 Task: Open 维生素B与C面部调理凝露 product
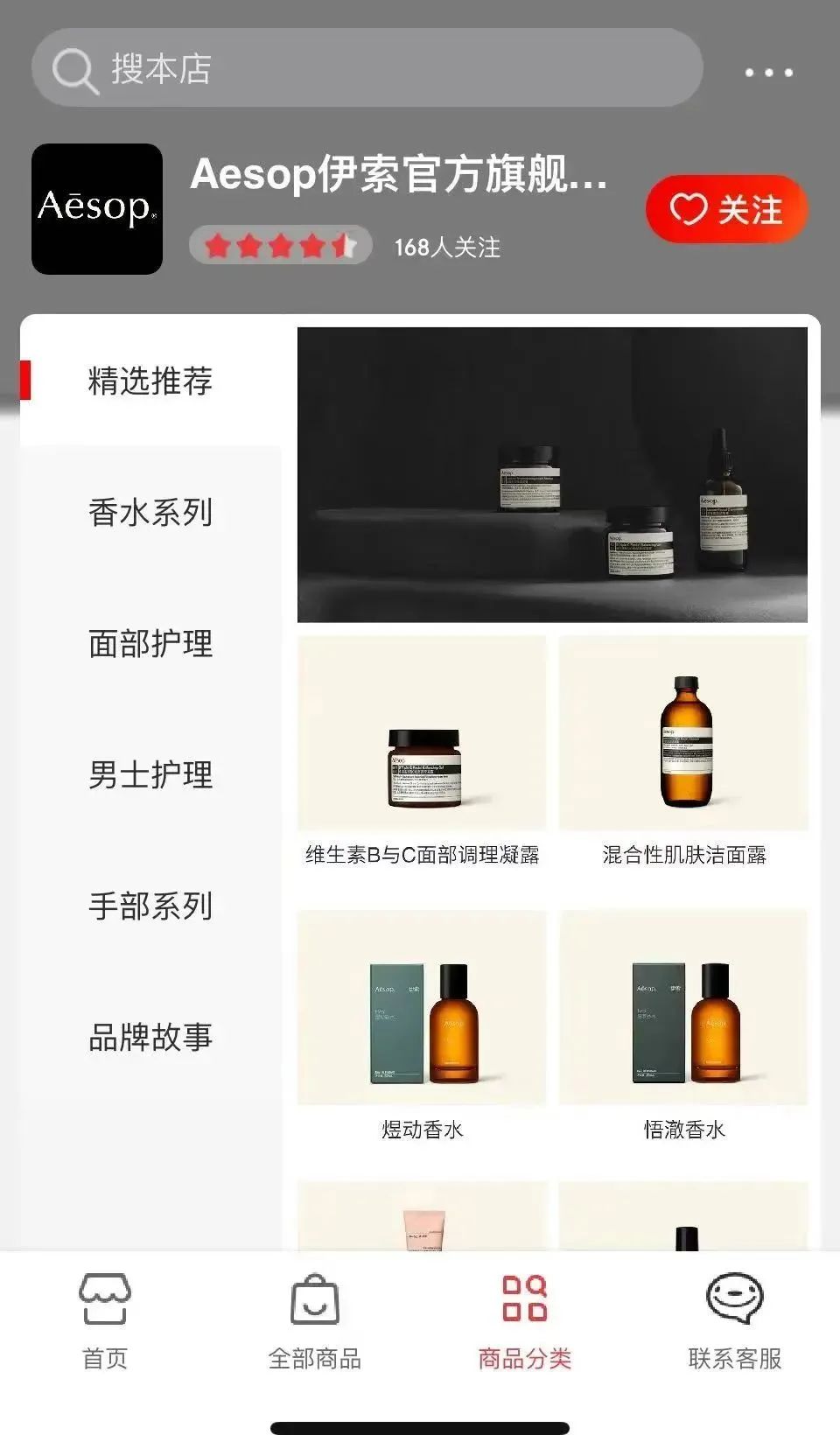[422, 752]
